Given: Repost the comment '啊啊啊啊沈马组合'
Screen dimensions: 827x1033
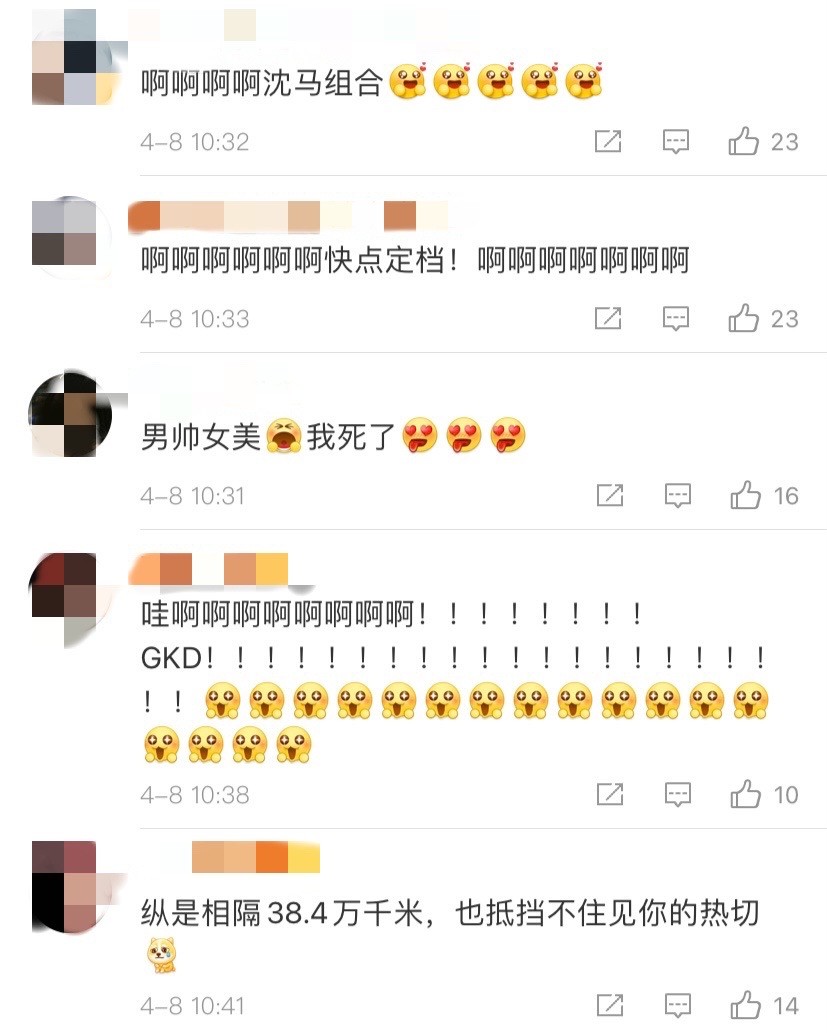Looking at the screenshot, I should coord(608,142).
